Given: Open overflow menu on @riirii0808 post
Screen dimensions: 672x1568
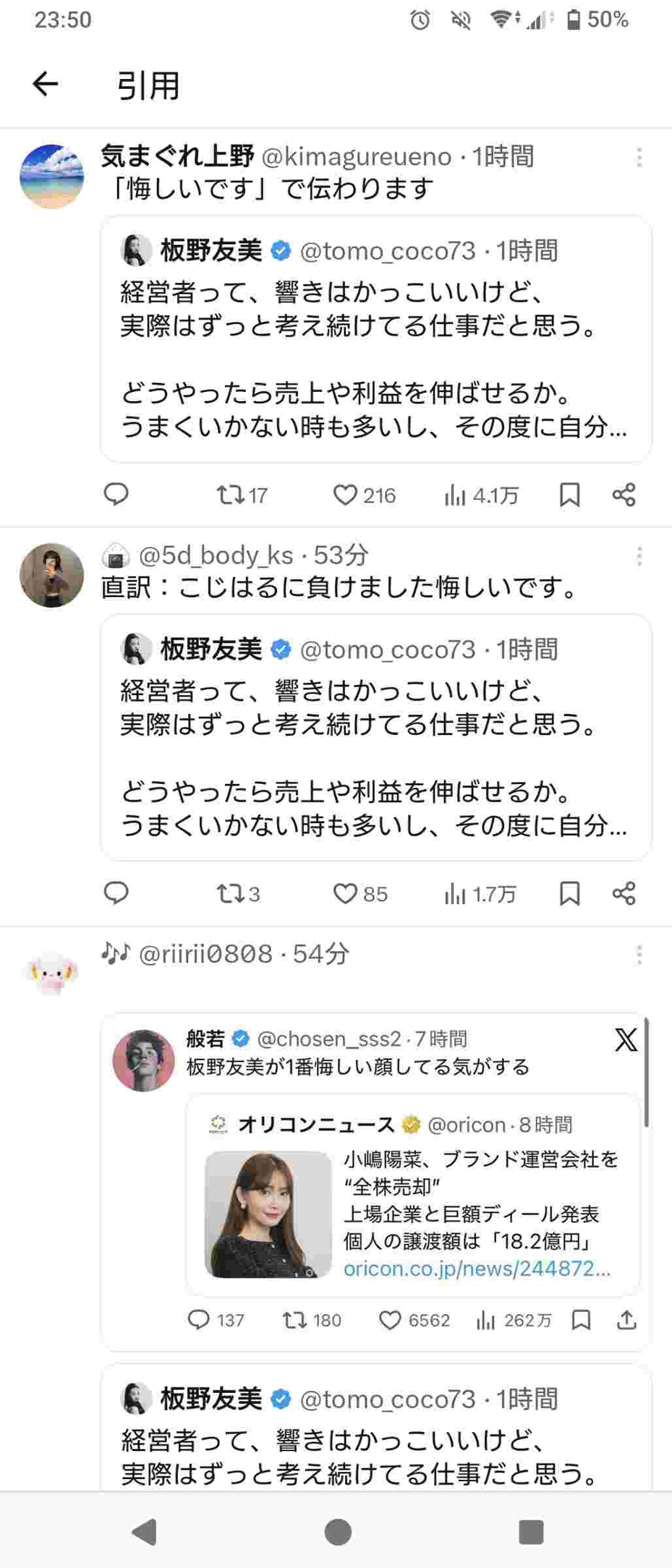Looking at the screenshot, I should pyautogui.click(x=639, y=955).
